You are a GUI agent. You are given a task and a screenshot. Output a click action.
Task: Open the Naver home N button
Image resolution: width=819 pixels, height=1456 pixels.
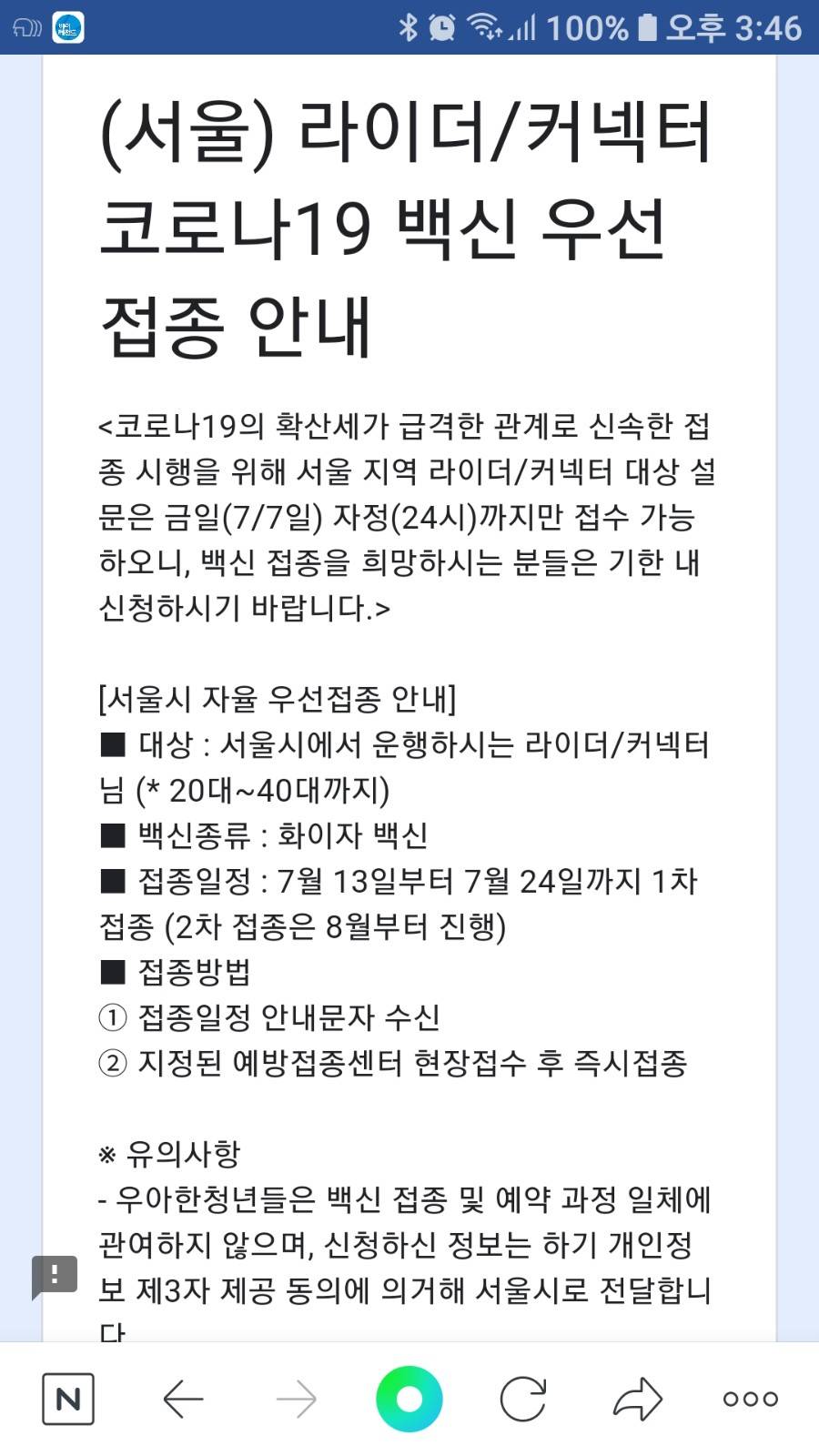tap(68, 1399)
